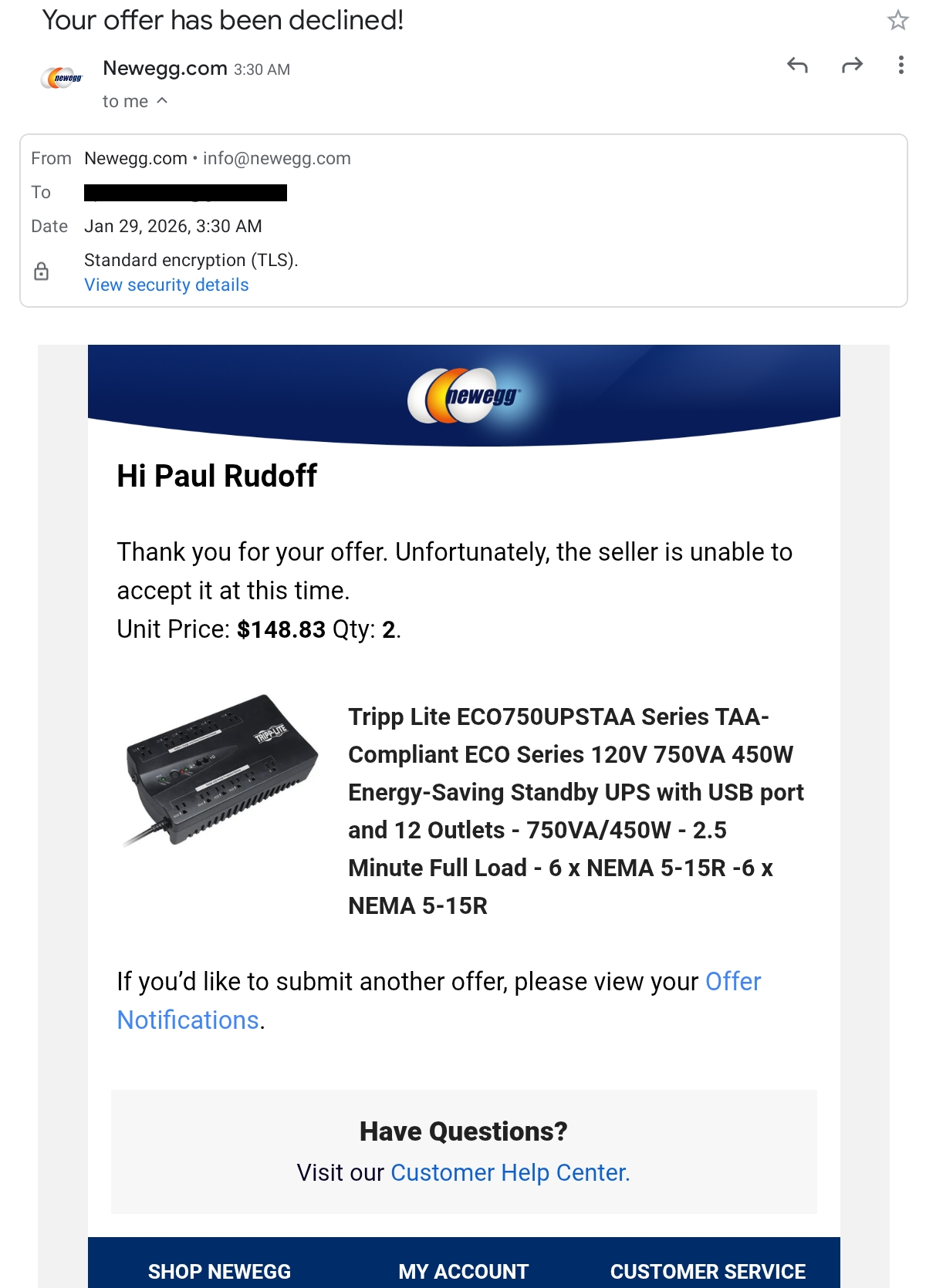This screenshot has width=926, height=1288.
Task: Tap the Tripp Lite UPS product image
Action: point(220,769)
